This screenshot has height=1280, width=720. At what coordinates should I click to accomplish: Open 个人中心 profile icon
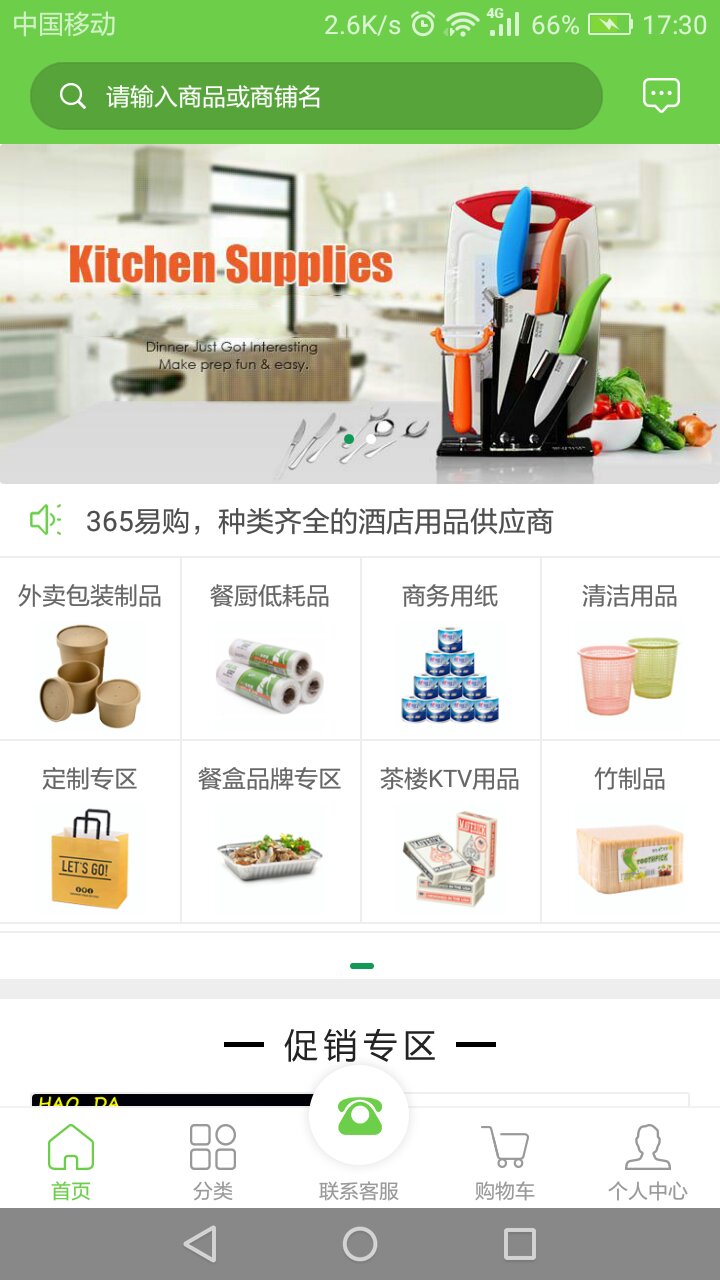point(647,1150)
